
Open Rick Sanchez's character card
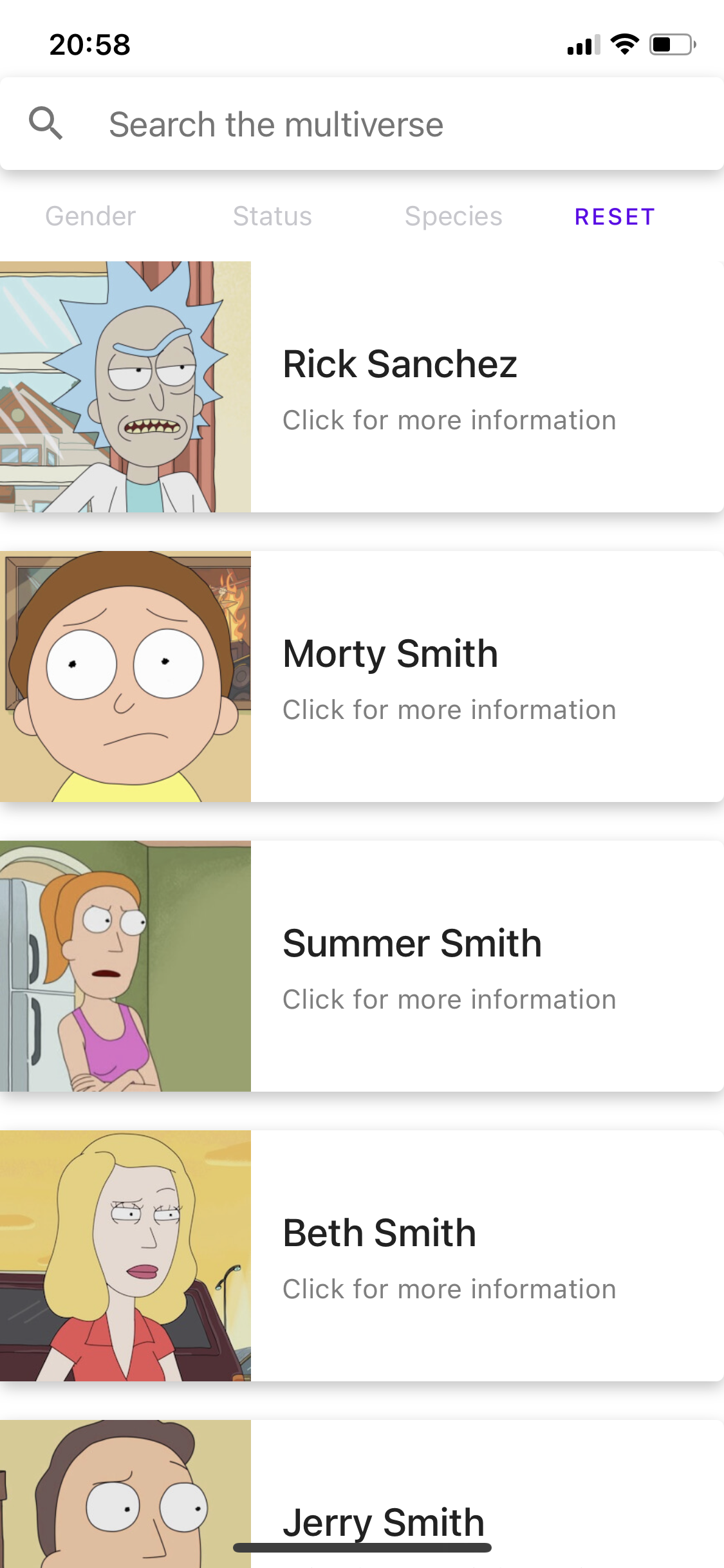coord(362,387)
